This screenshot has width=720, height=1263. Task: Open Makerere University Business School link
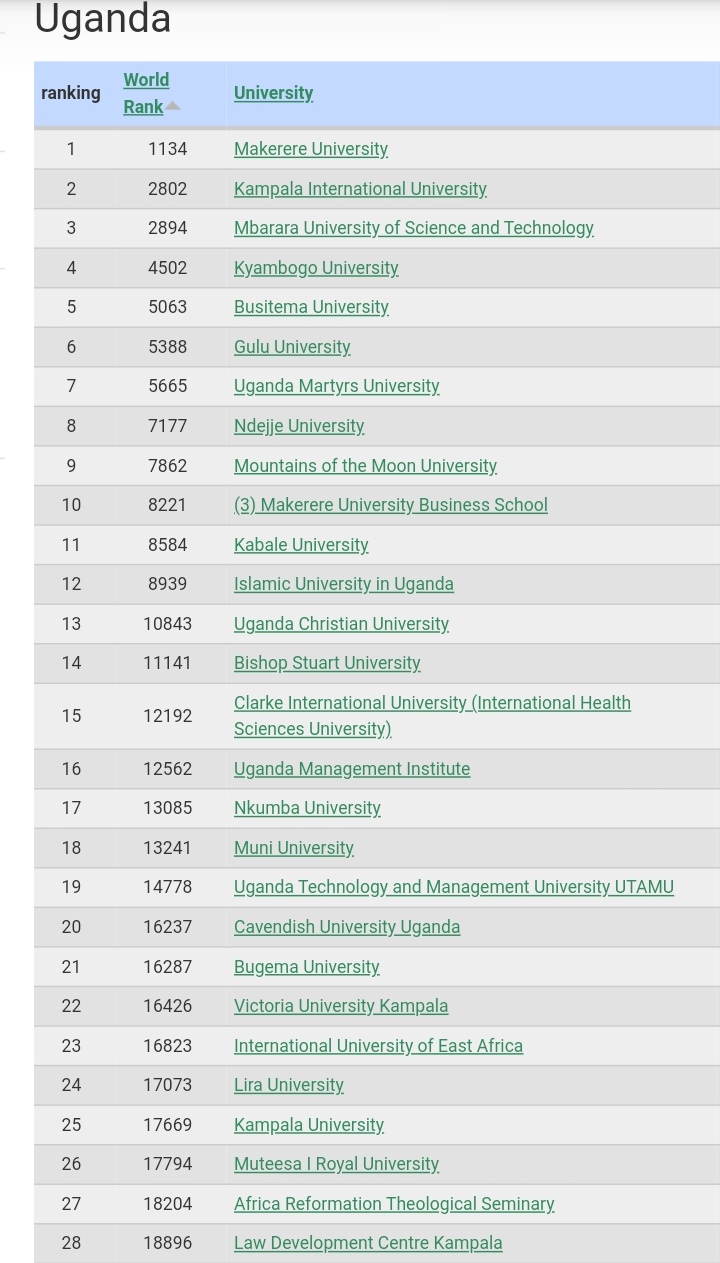click(391, 505)
